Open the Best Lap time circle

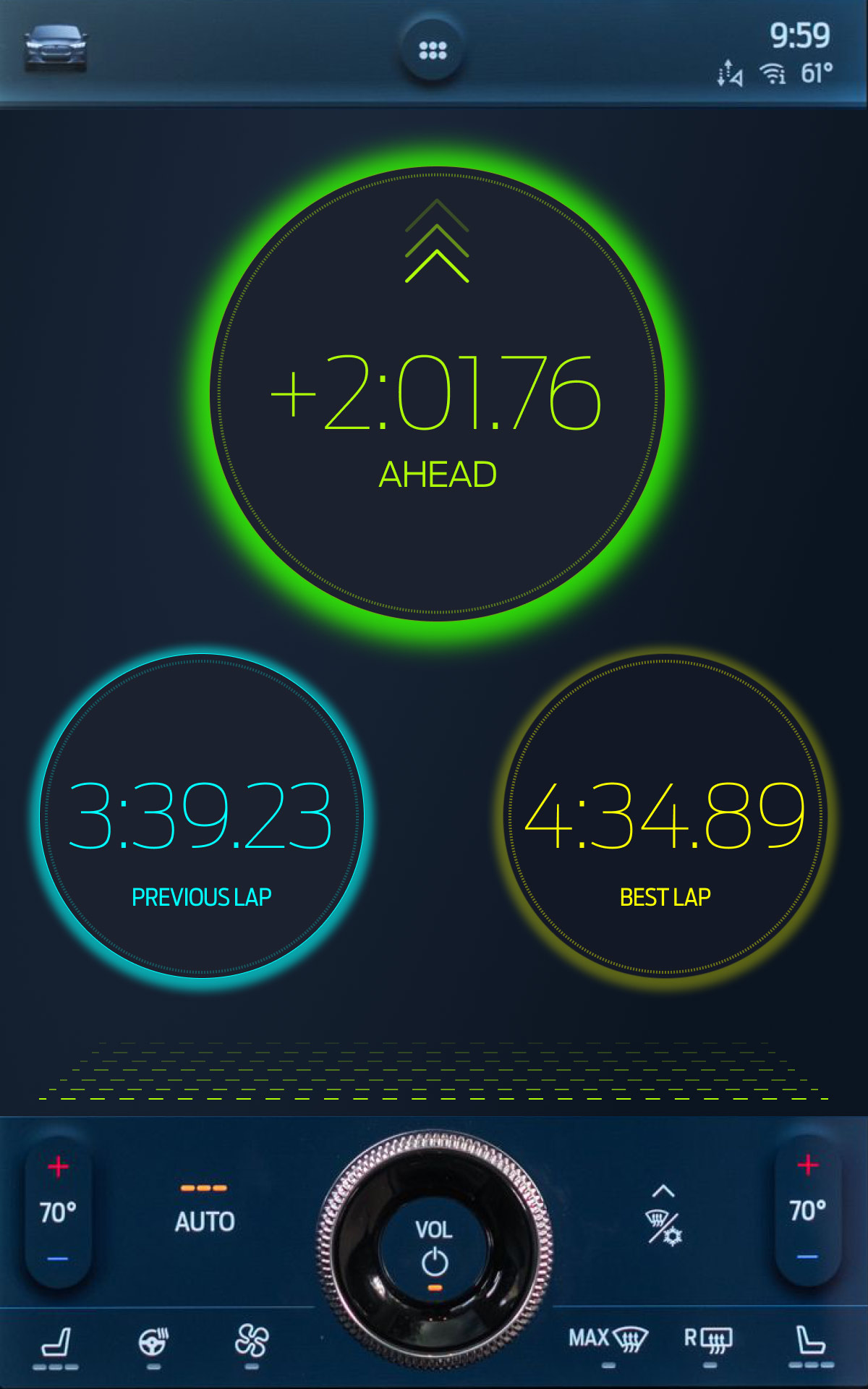(x=665, y=816)
